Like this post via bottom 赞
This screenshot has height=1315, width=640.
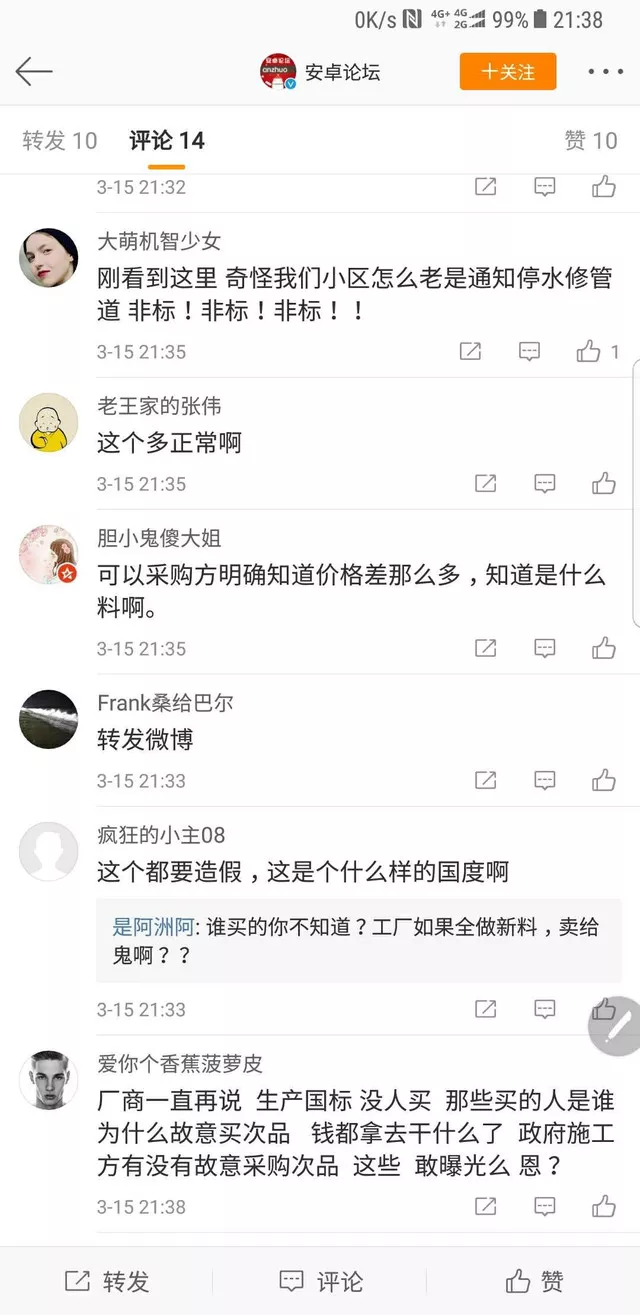coord(535,1281)
